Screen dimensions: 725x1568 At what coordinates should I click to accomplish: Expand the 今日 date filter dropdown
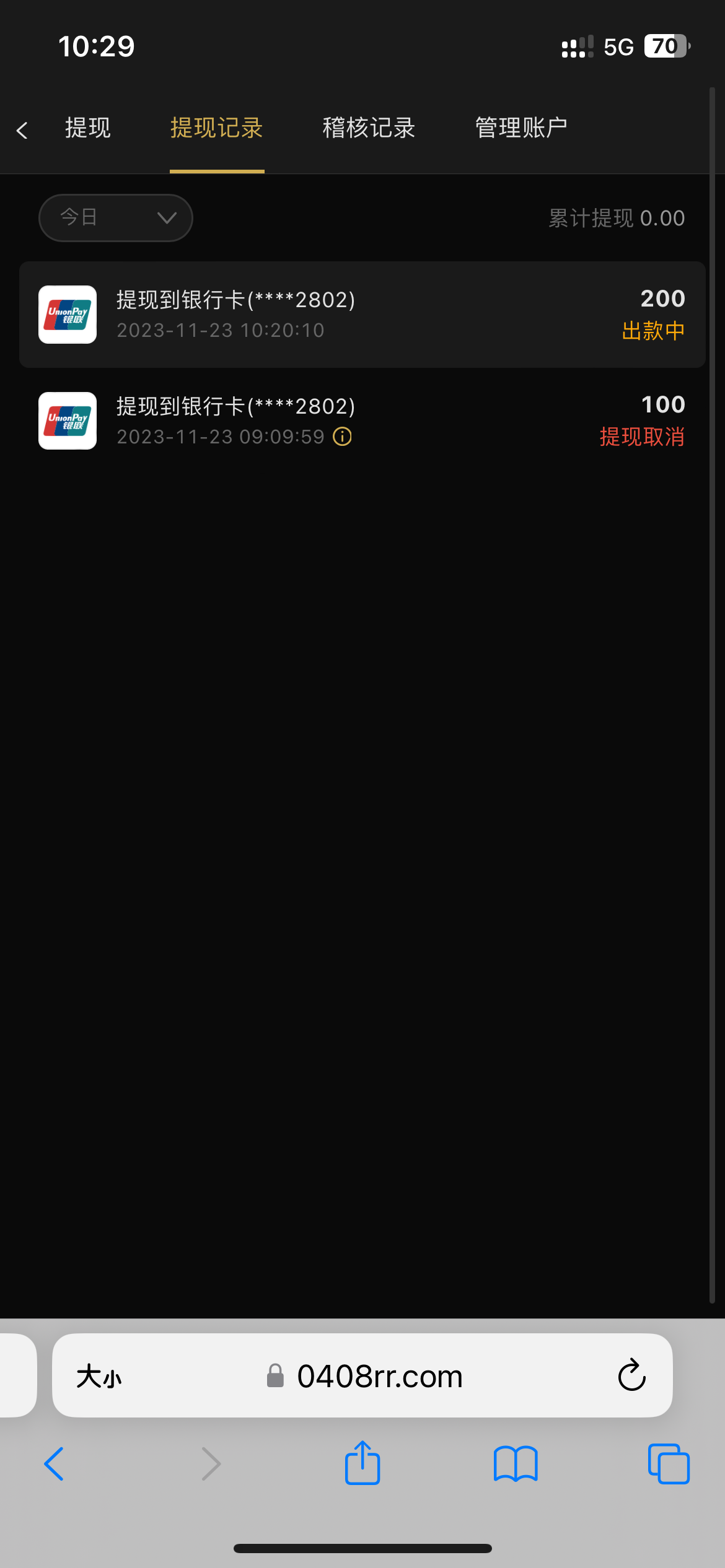click(116, 218)
